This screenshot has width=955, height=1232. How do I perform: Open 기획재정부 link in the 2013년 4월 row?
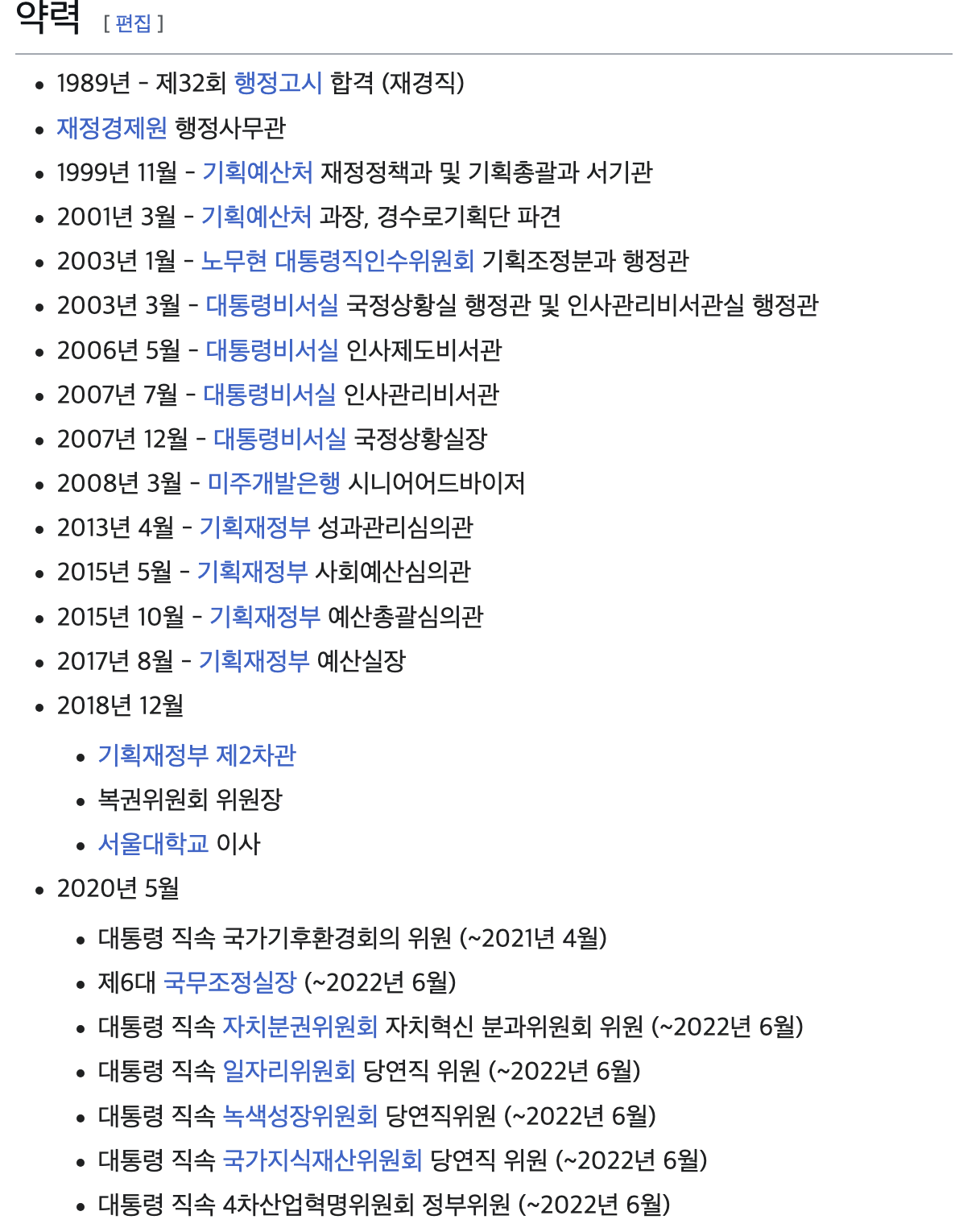pos(254,527)
